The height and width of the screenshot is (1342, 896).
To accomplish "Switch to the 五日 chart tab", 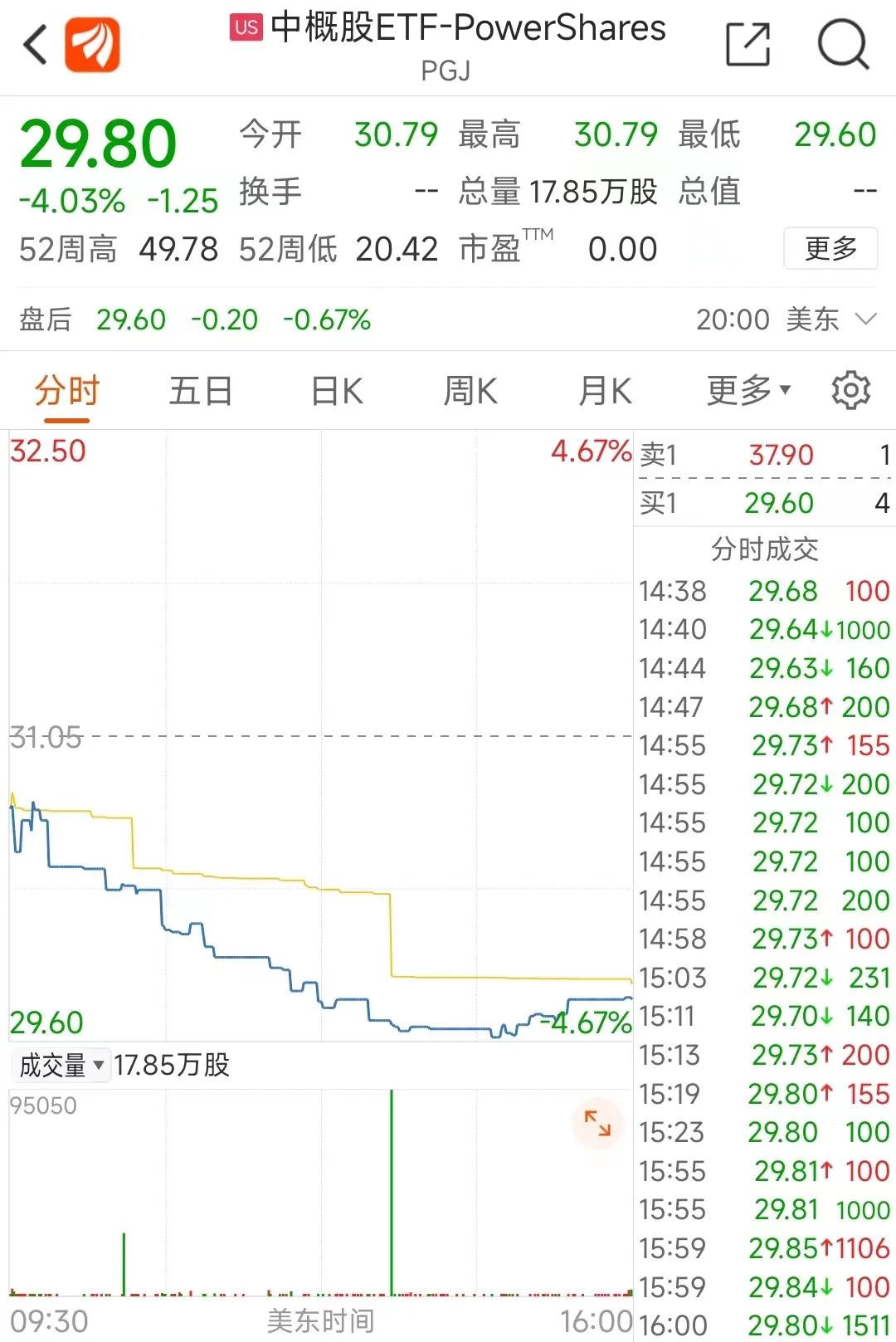I will coord(200,391).
